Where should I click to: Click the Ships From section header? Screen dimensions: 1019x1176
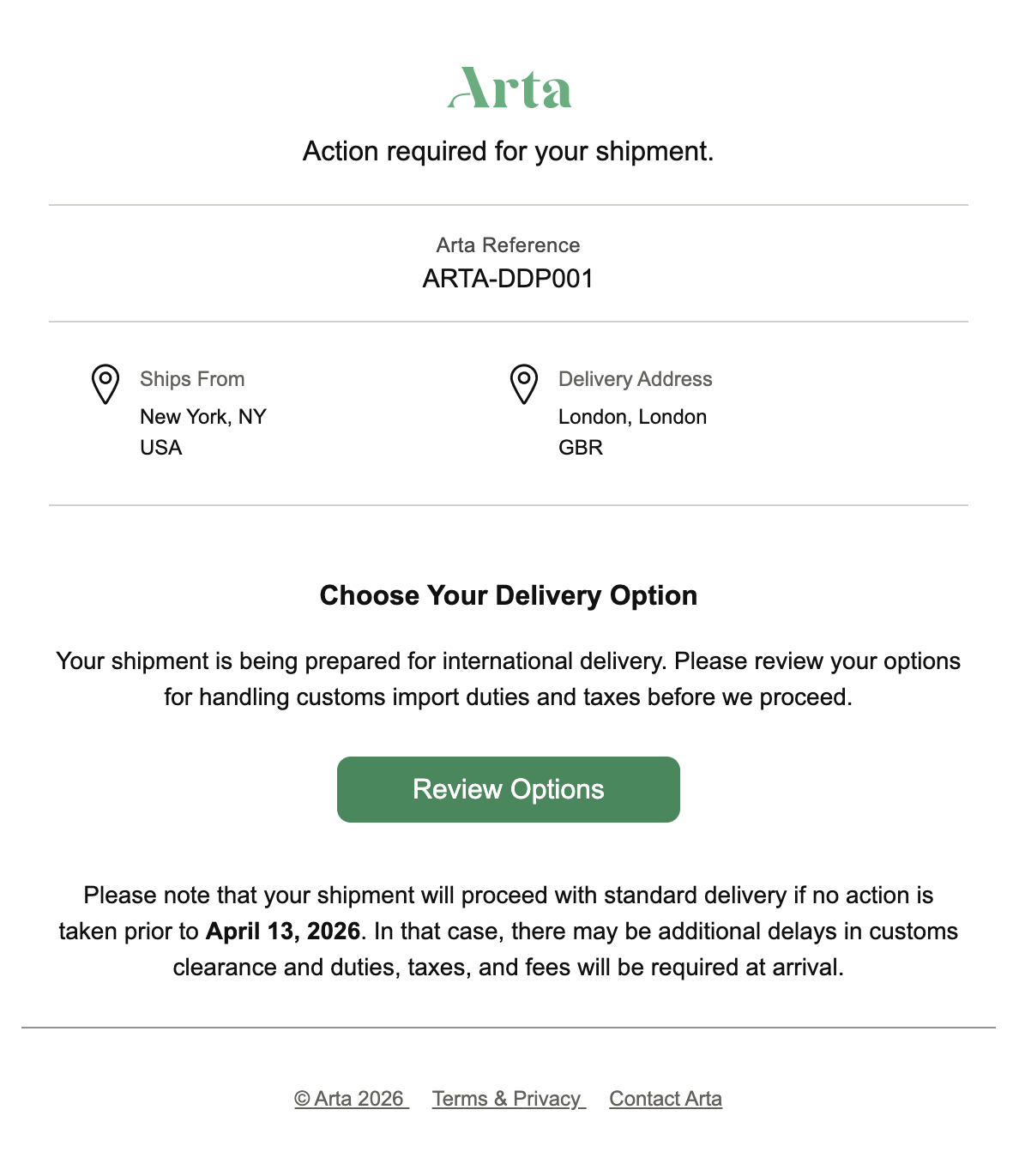point(192,378)
